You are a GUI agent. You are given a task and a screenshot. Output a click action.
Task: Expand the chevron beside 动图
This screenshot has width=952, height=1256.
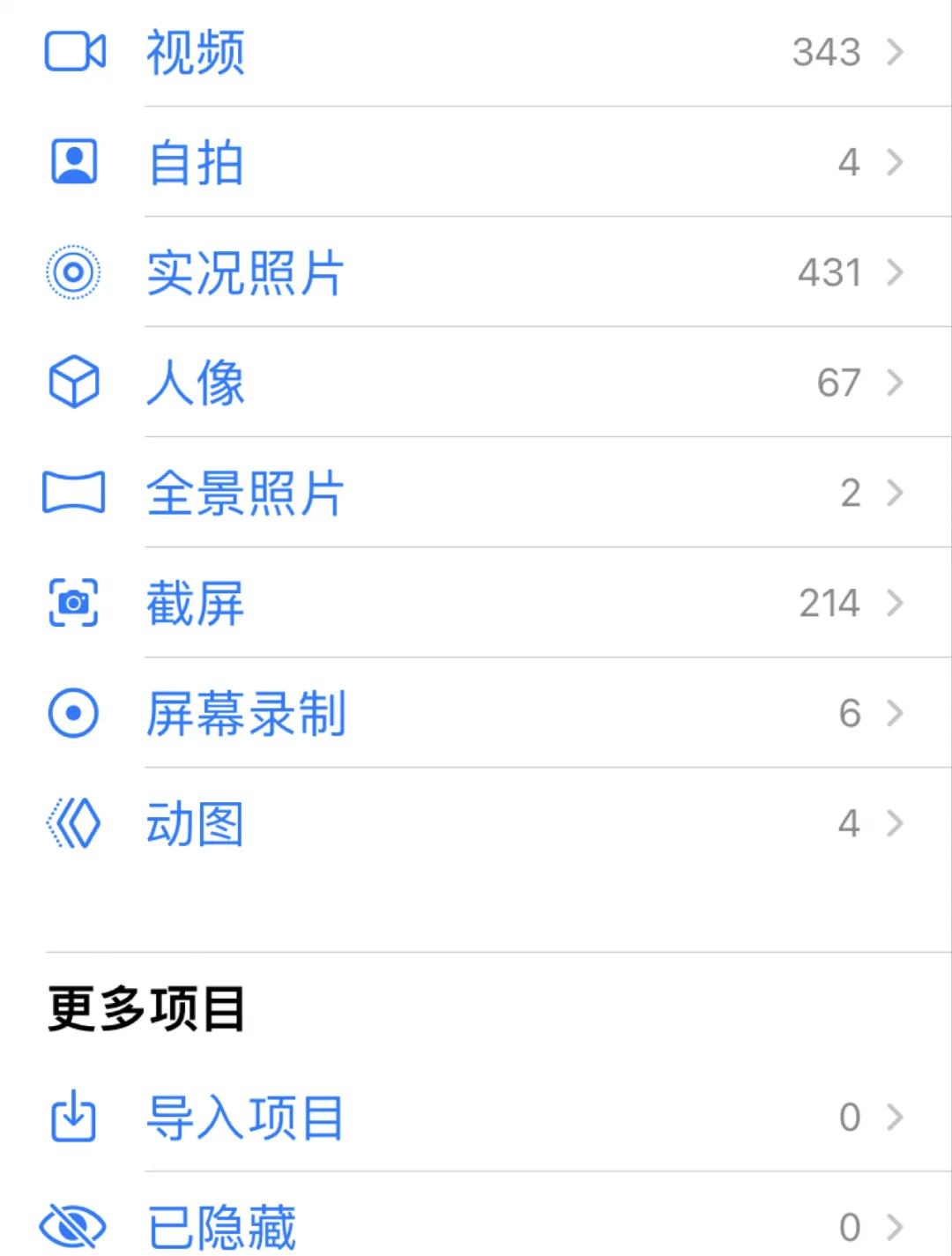[896, 823]
